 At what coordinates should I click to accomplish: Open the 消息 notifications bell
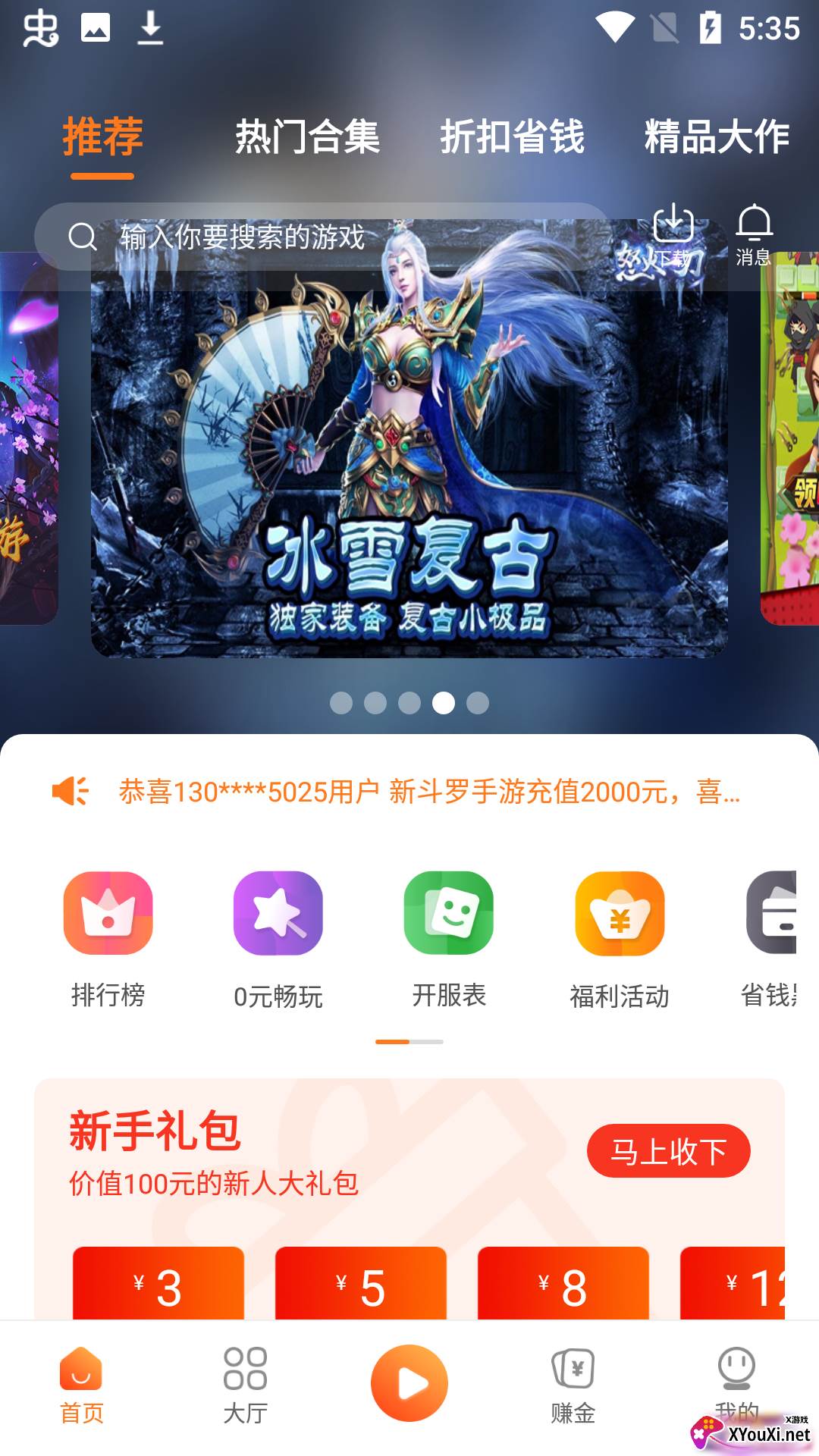pos(754,234)
